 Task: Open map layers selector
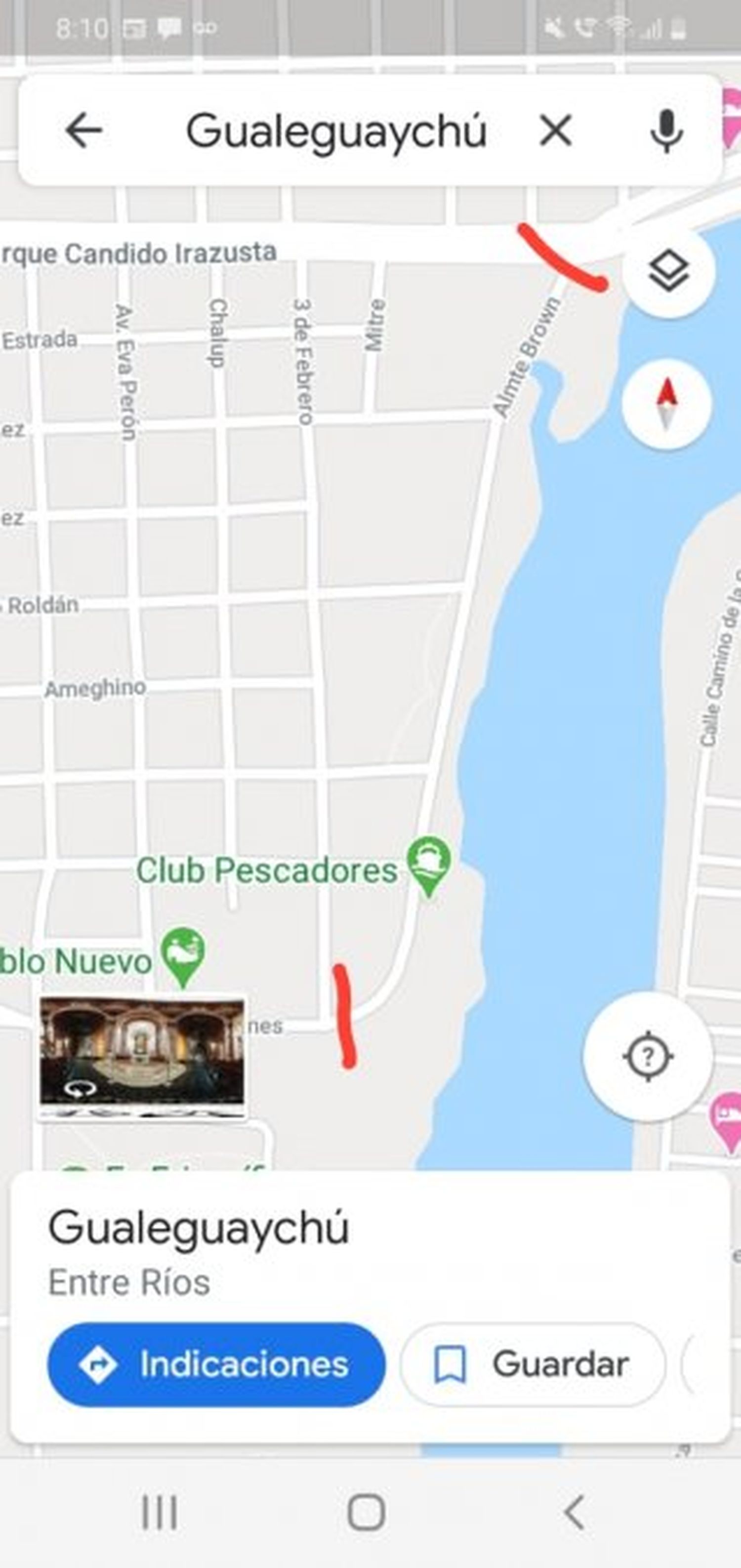(x=668, y=272)
